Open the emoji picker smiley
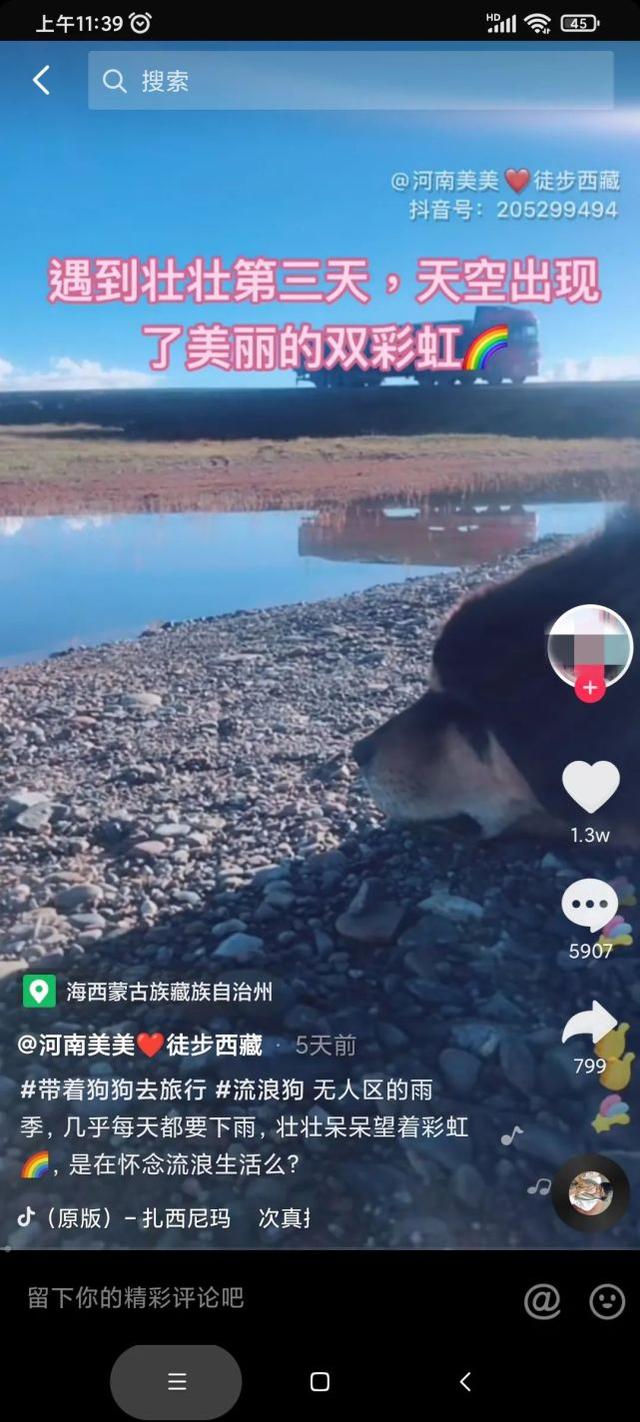 pyautogui.click(x=607, y=1301)
